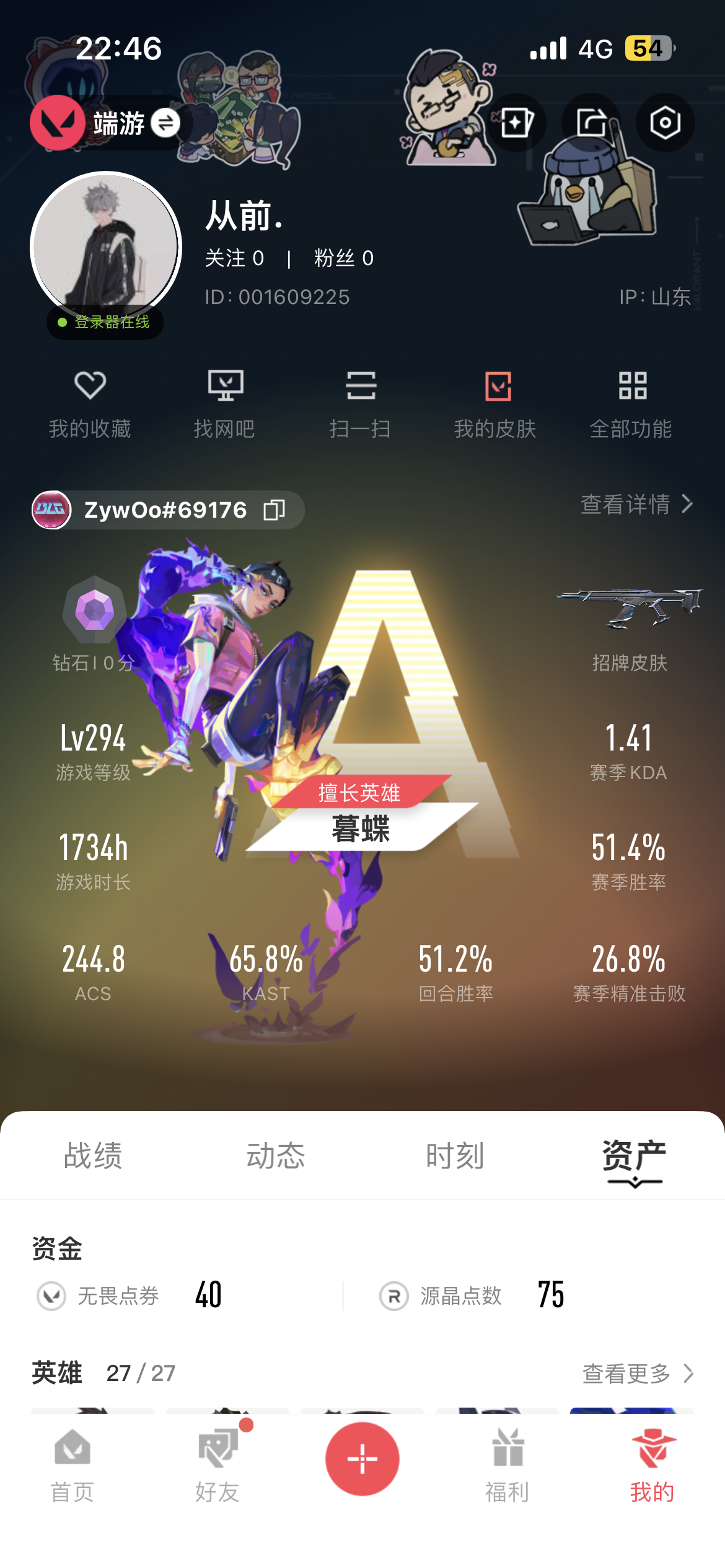Screen dimensions: 725x1568
Task: Switch to the 战绩 tab
Action: [x=93, y=1155]
